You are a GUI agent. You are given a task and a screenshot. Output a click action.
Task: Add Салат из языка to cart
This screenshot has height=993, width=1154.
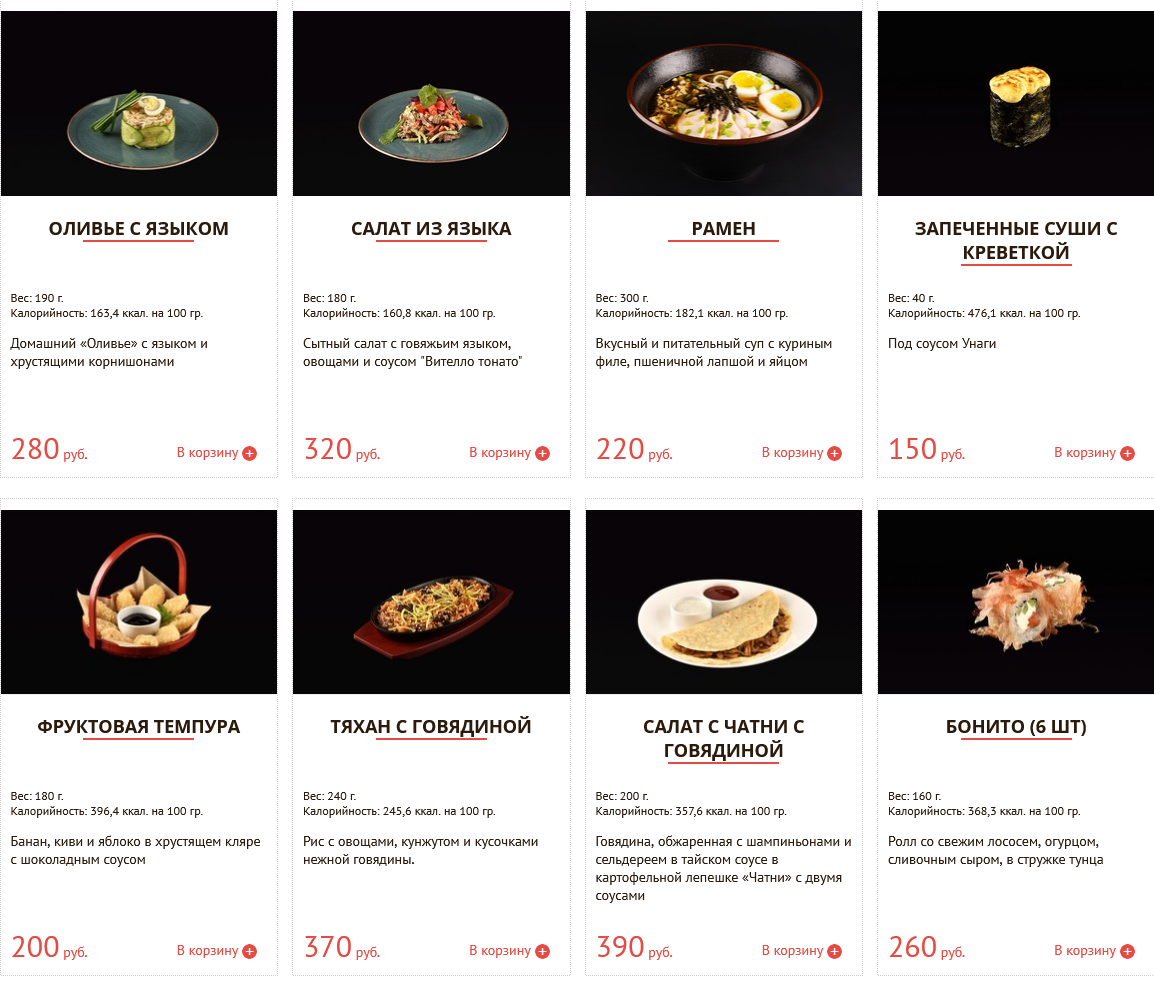(x=509, y=453)
